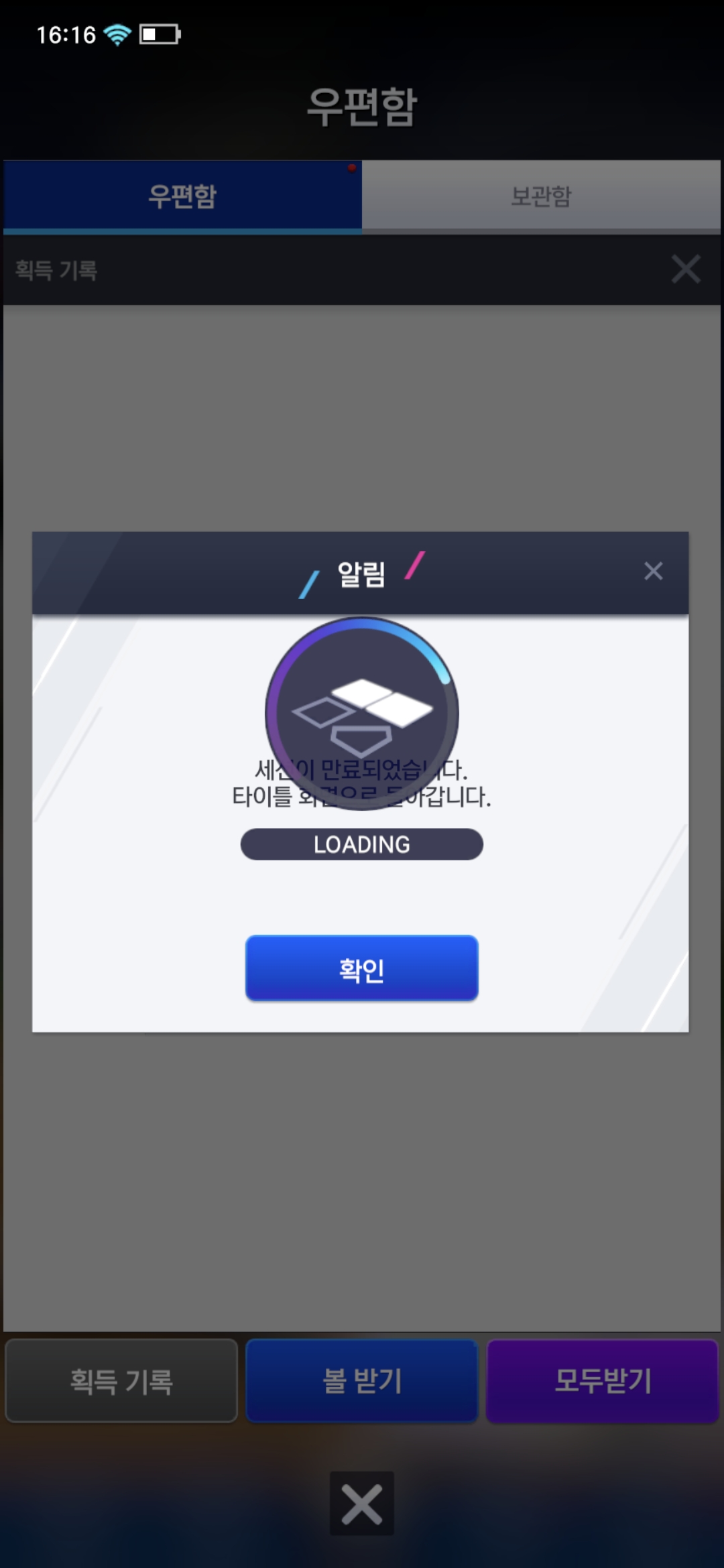Viewport: 724px width, 1568px height.
Task: Tap the 볼 받기 button
Action: (361, 1381)
